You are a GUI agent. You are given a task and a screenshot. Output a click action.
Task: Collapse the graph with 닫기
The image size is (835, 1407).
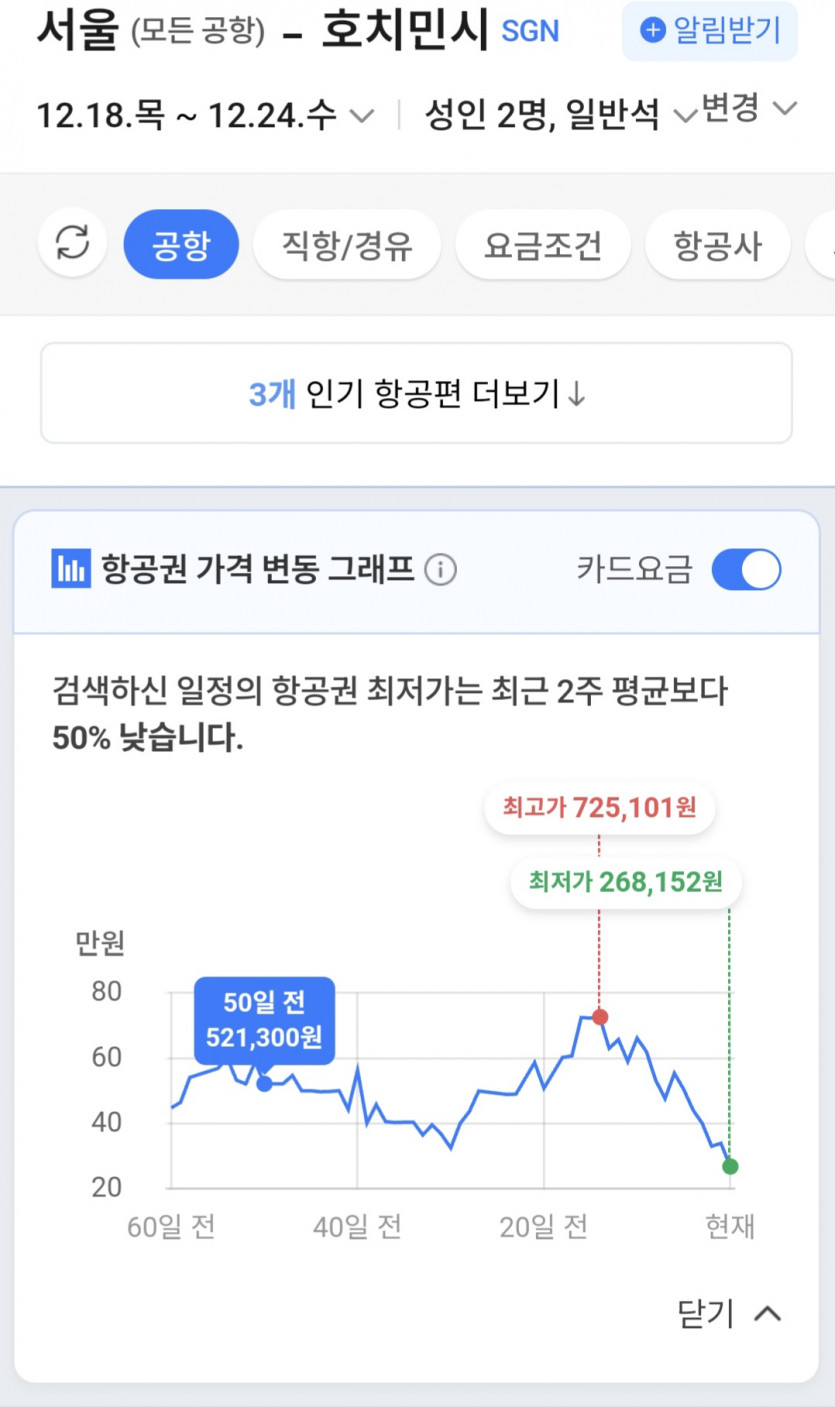coord(729,1313)
